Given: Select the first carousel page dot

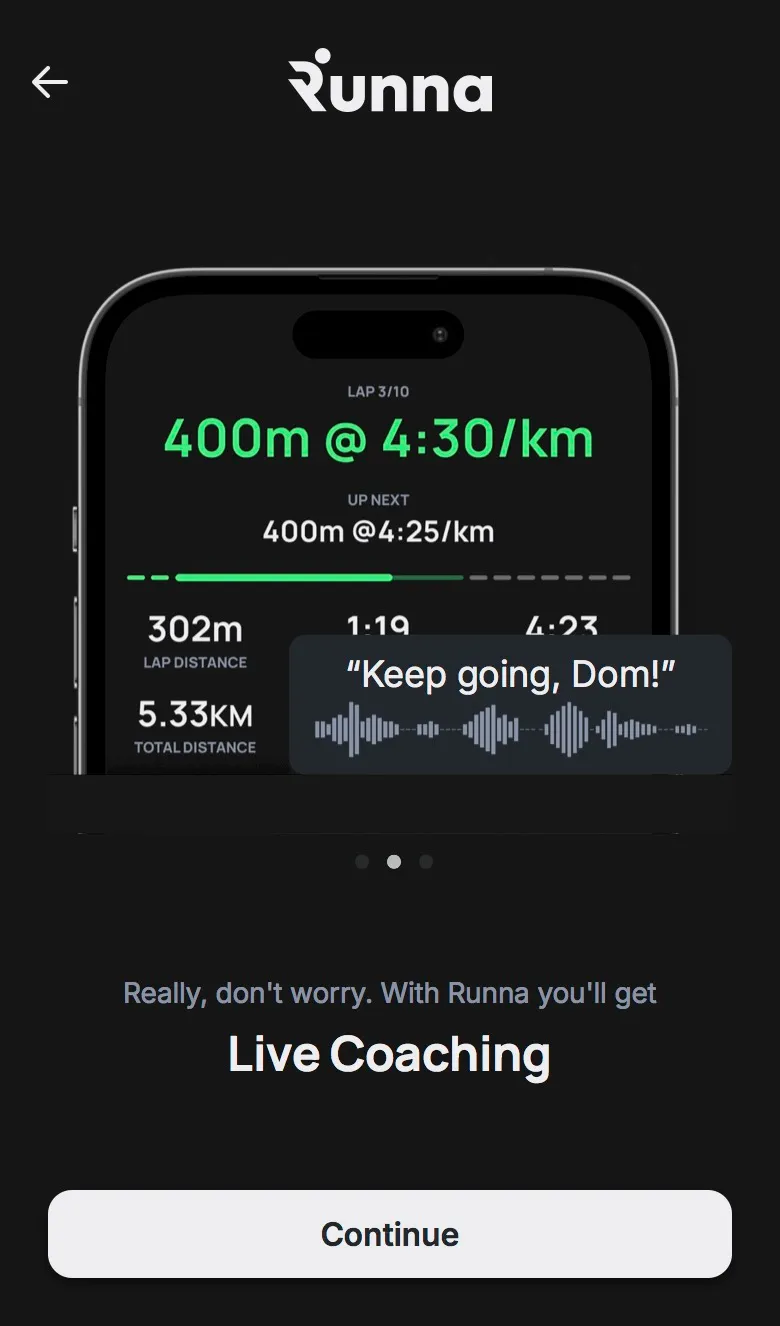Looking at the screenshot, I should pos(362,861).
